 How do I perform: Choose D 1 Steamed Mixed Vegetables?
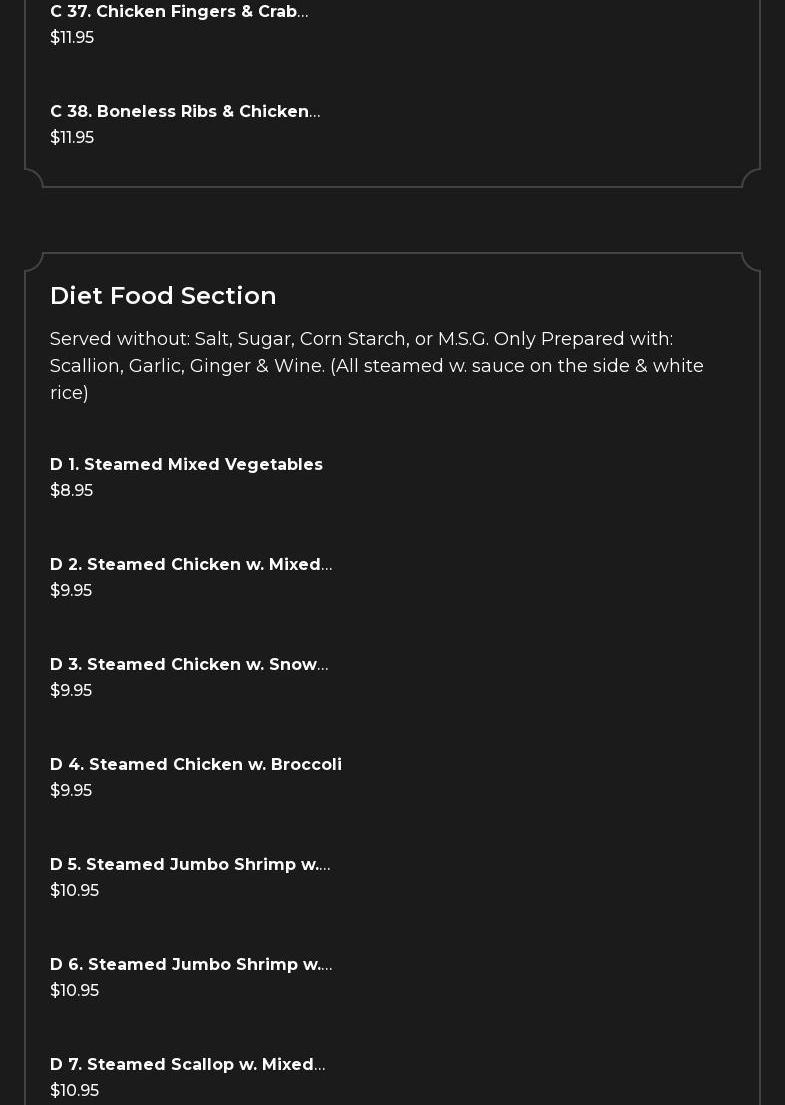(x=186, y=465)
